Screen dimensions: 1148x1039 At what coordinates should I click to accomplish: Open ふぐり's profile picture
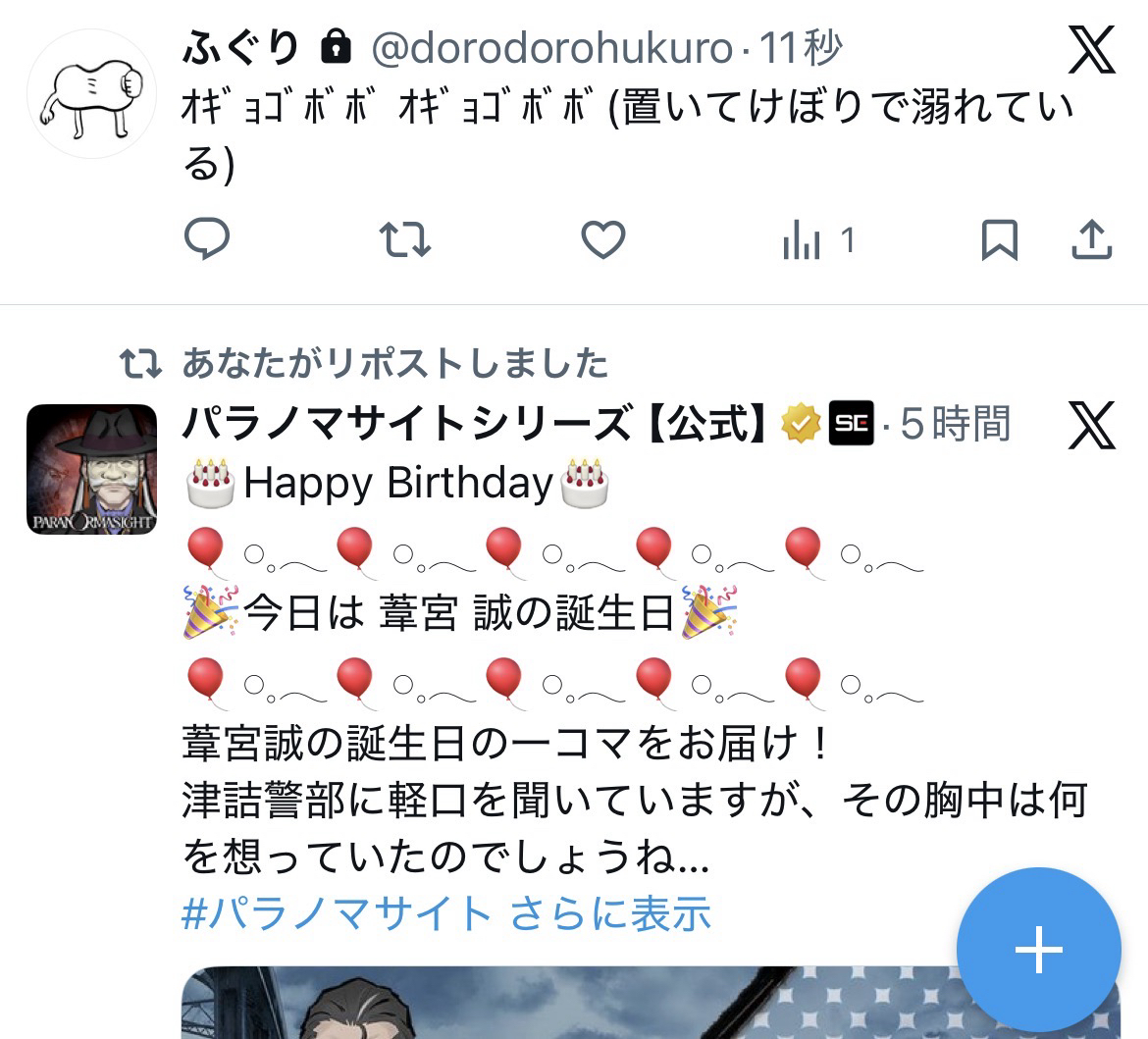91,94
